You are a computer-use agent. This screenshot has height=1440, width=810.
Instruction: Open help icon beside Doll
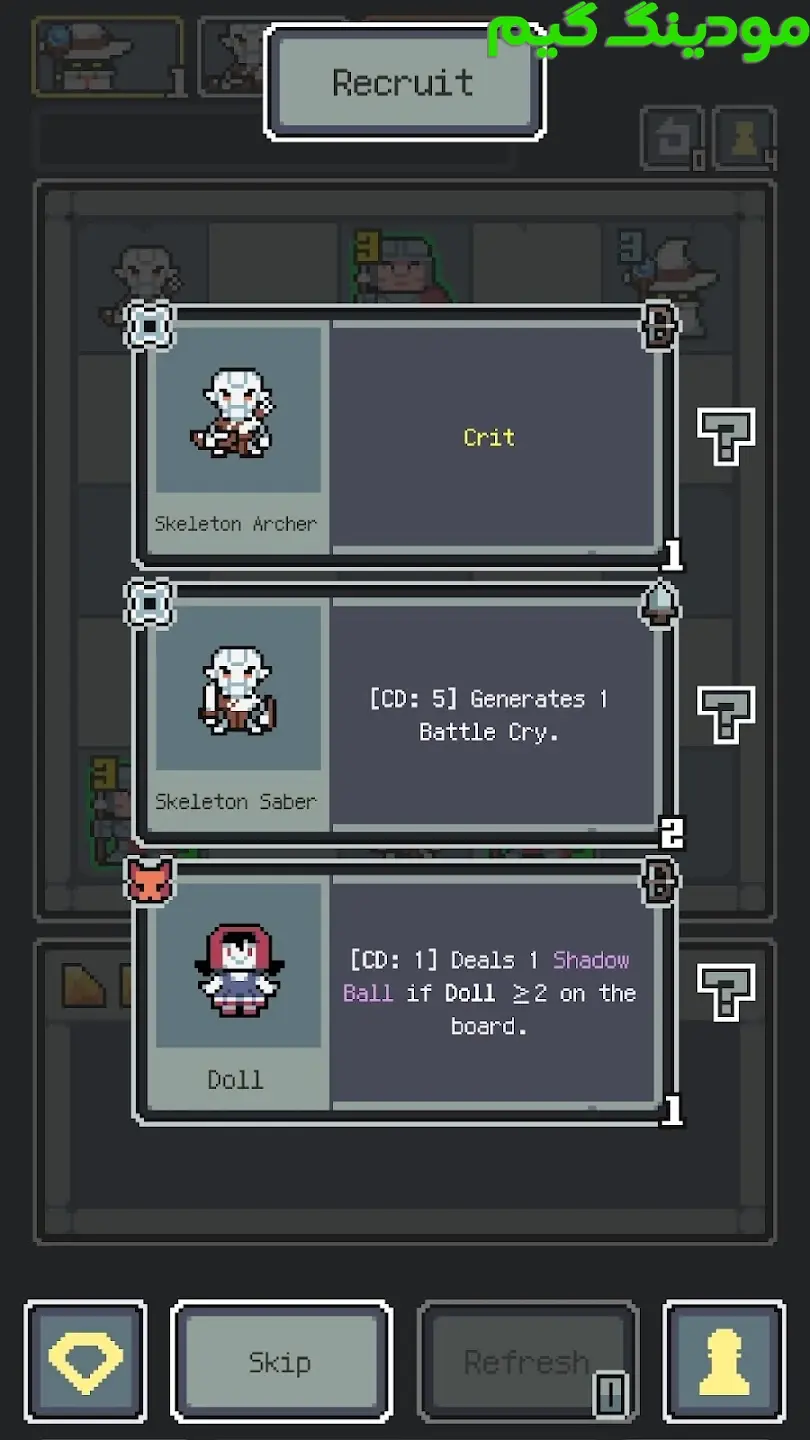[x=726, y=992]
